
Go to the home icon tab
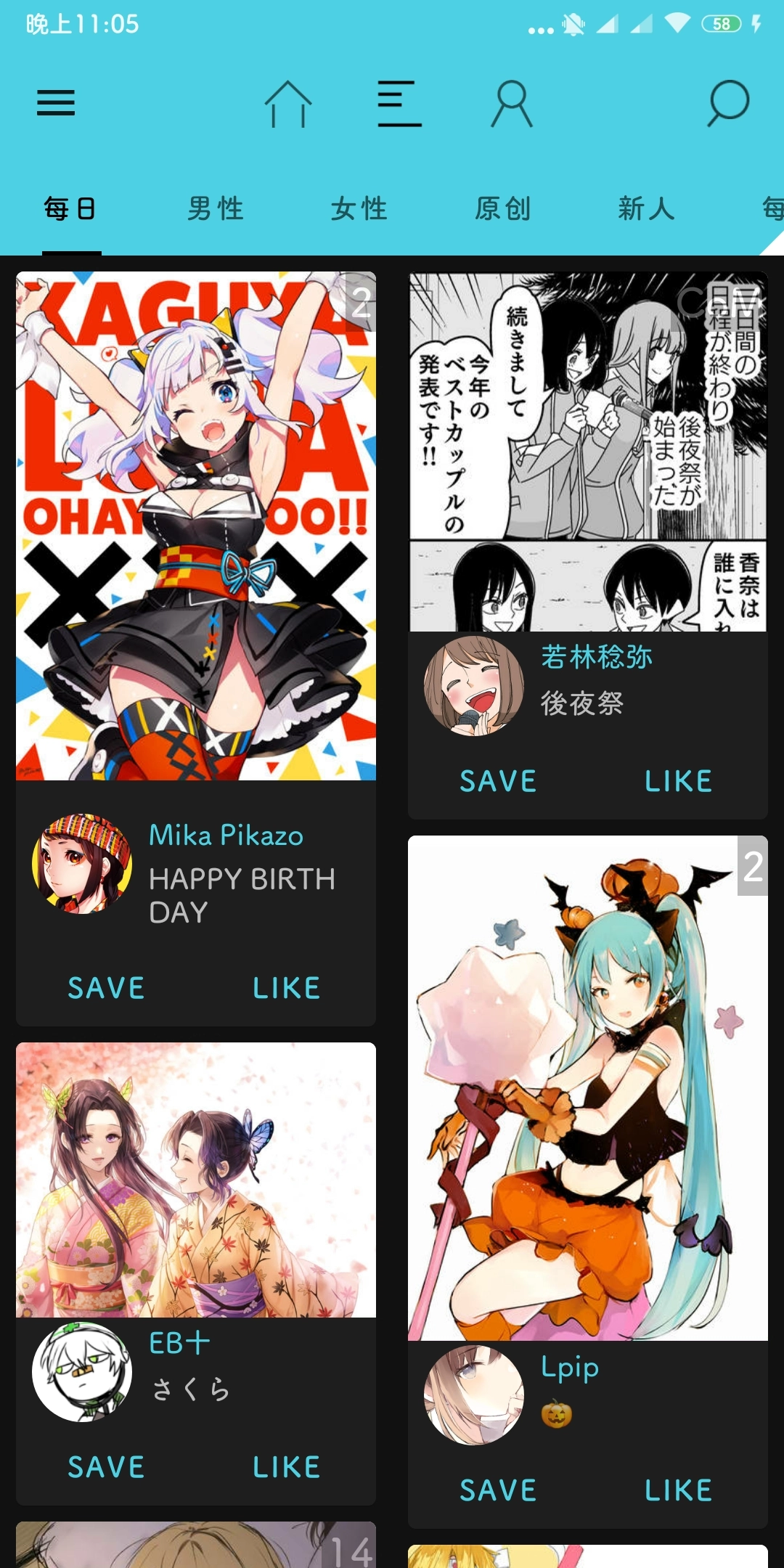coord(287,104)
